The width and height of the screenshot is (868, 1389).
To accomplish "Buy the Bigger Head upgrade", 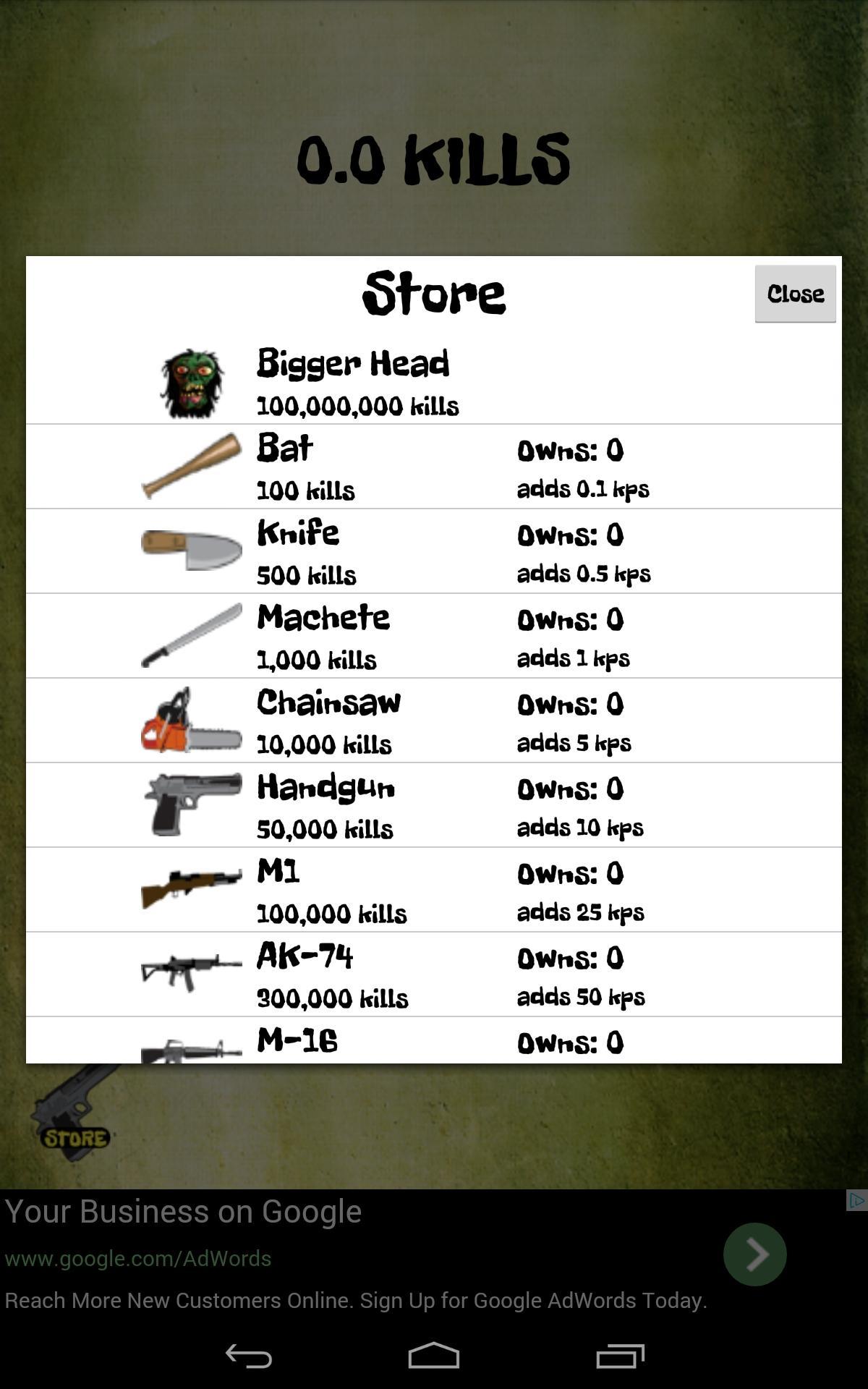I will (x=433, y=383).
